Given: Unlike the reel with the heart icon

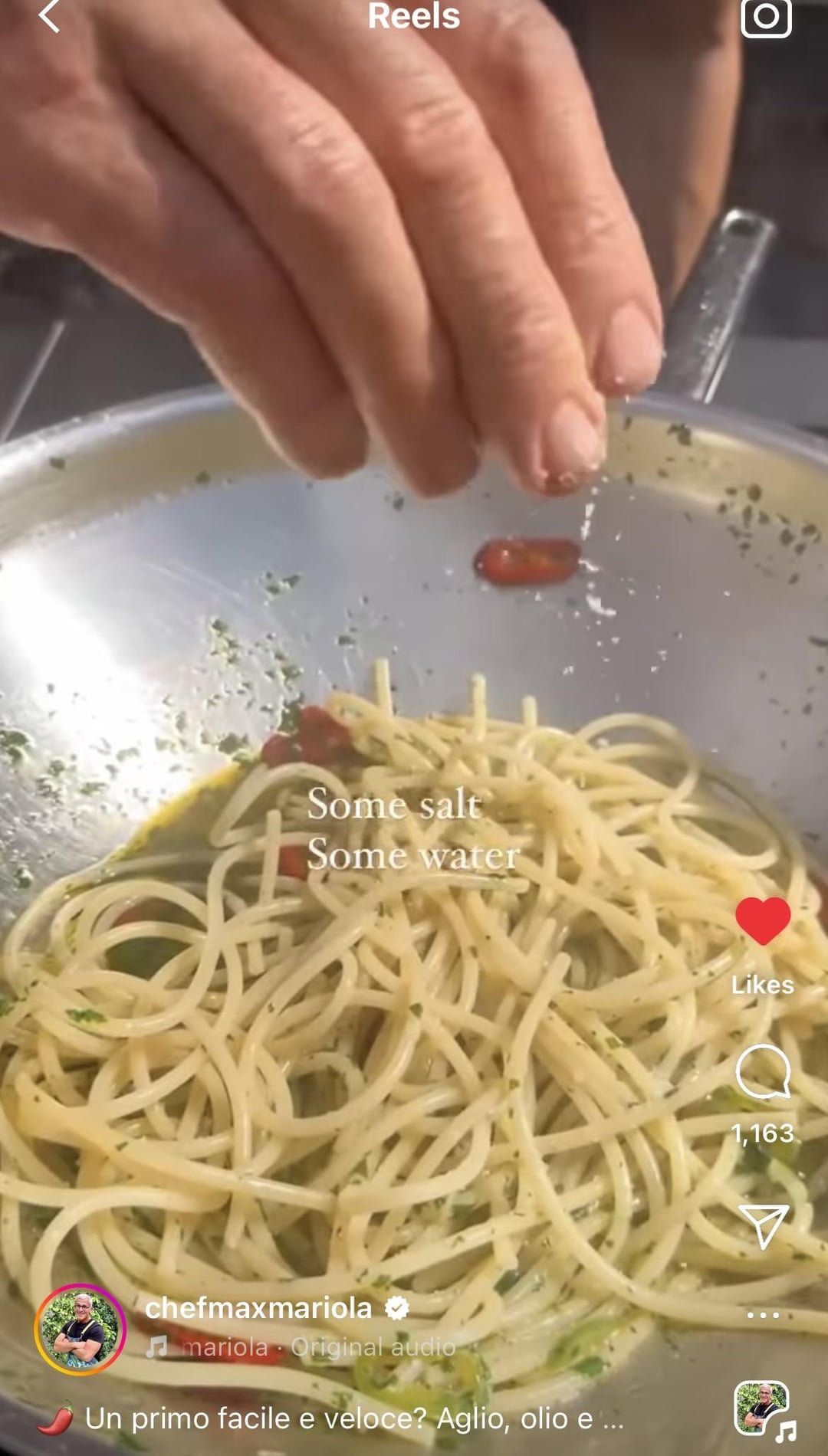Looking at the screenshot, I should [x=762, y=920].
